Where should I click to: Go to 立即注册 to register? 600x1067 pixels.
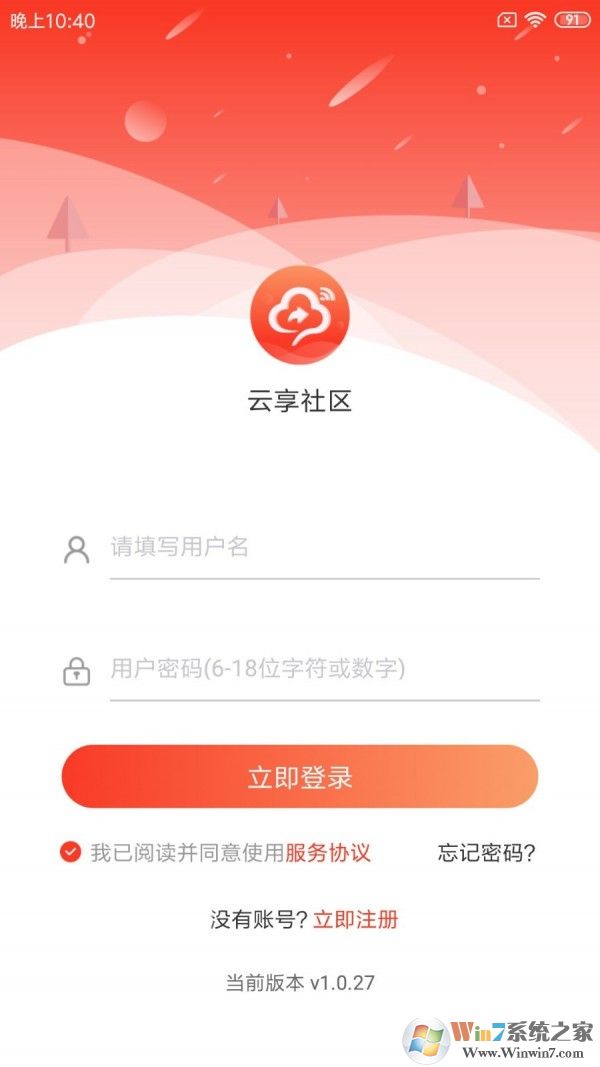(355, 920)
